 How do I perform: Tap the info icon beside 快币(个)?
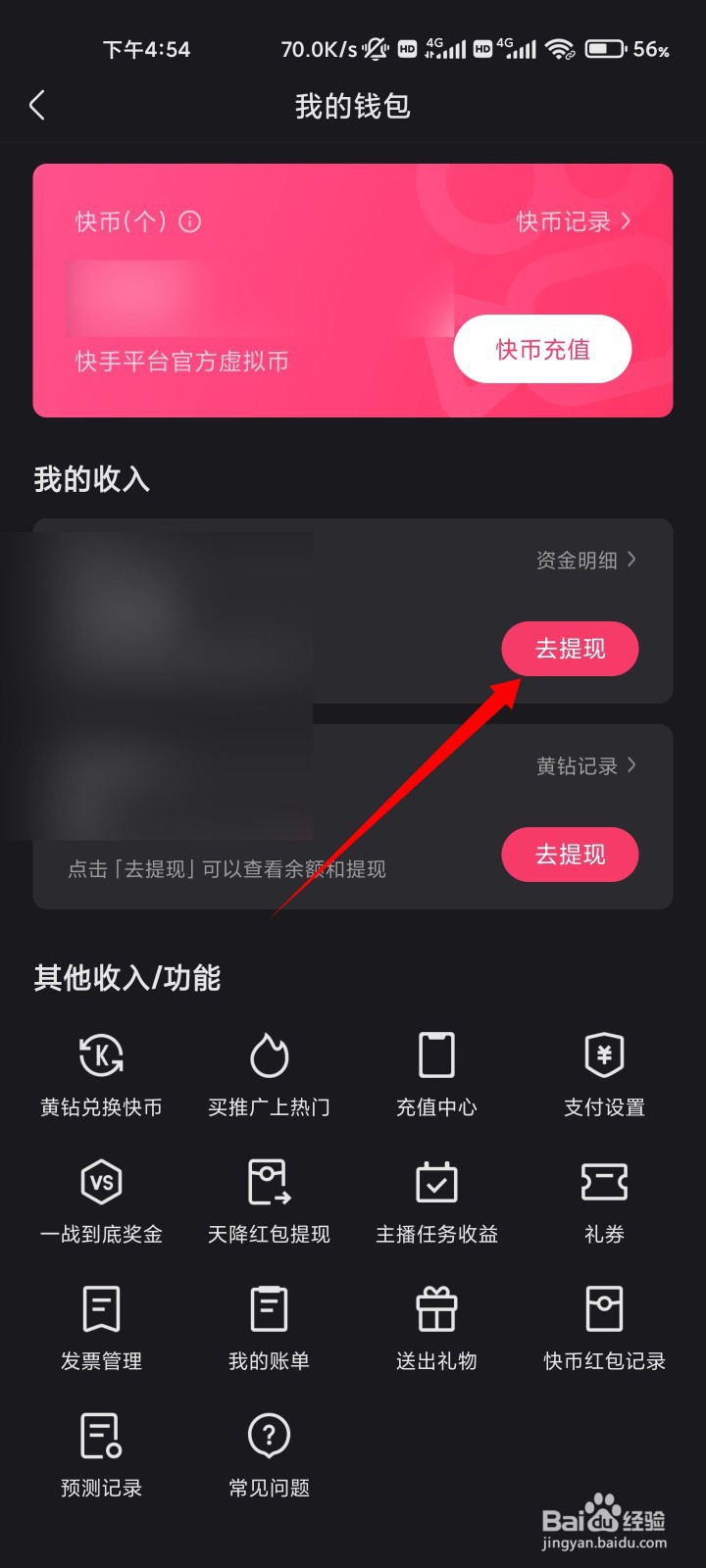coord(188,221)
